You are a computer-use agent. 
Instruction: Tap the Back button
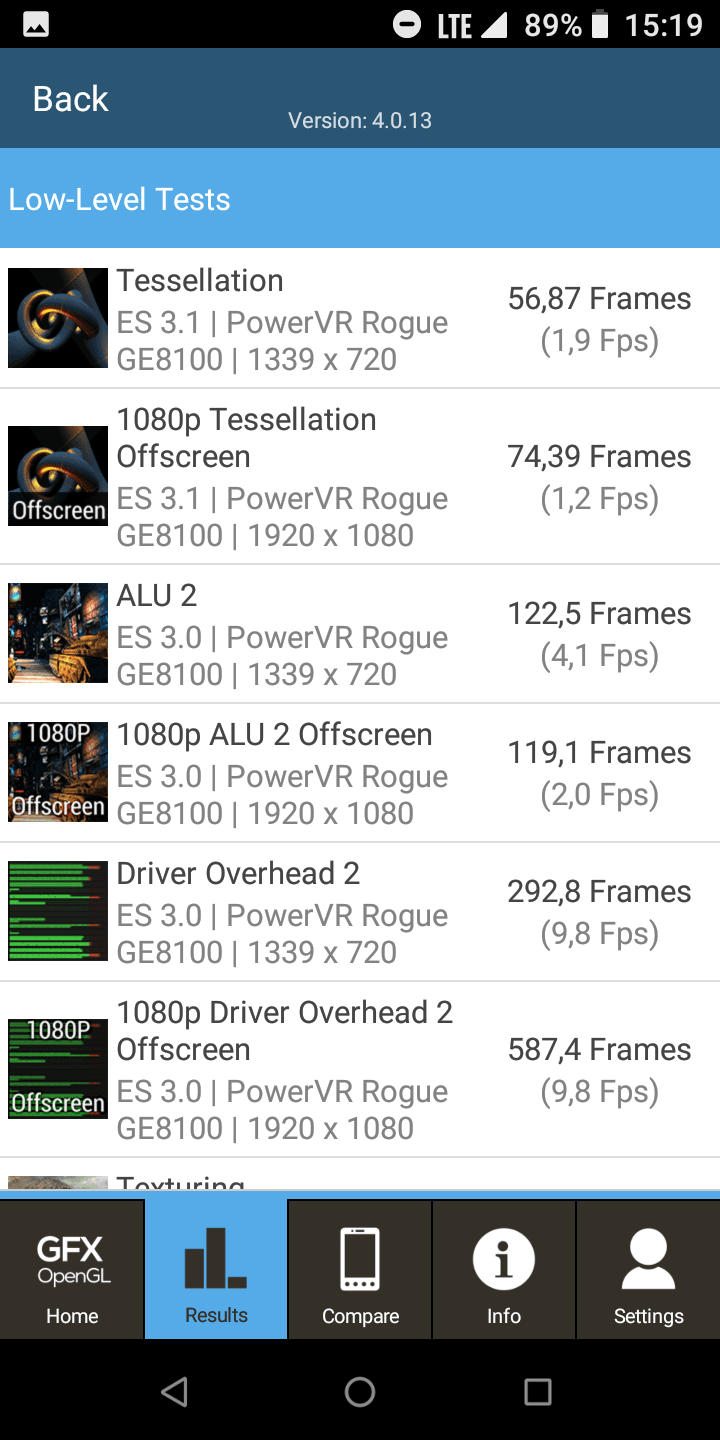click(x=70, y=99)
